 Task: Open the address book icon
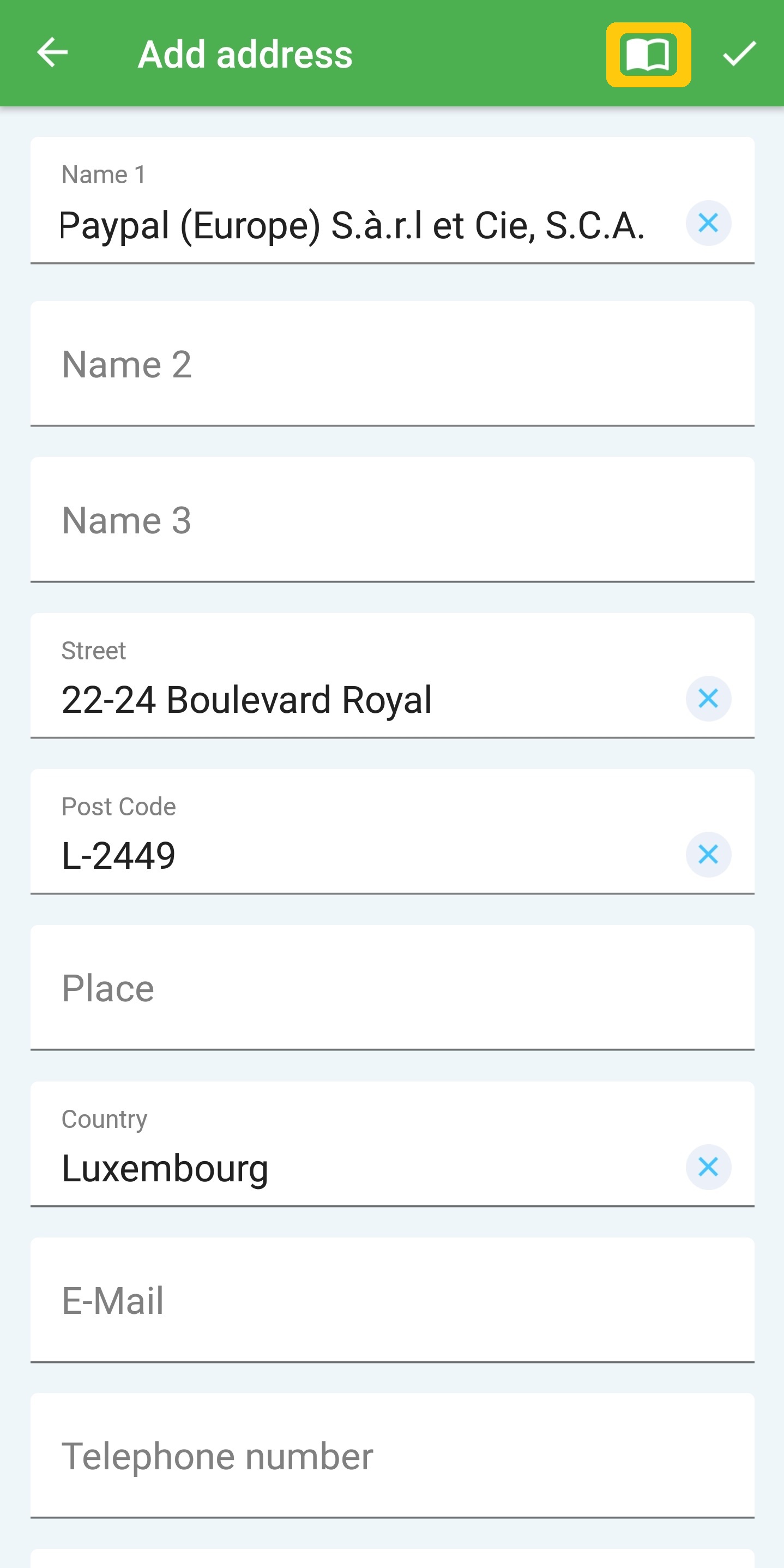tap(648, 55)
